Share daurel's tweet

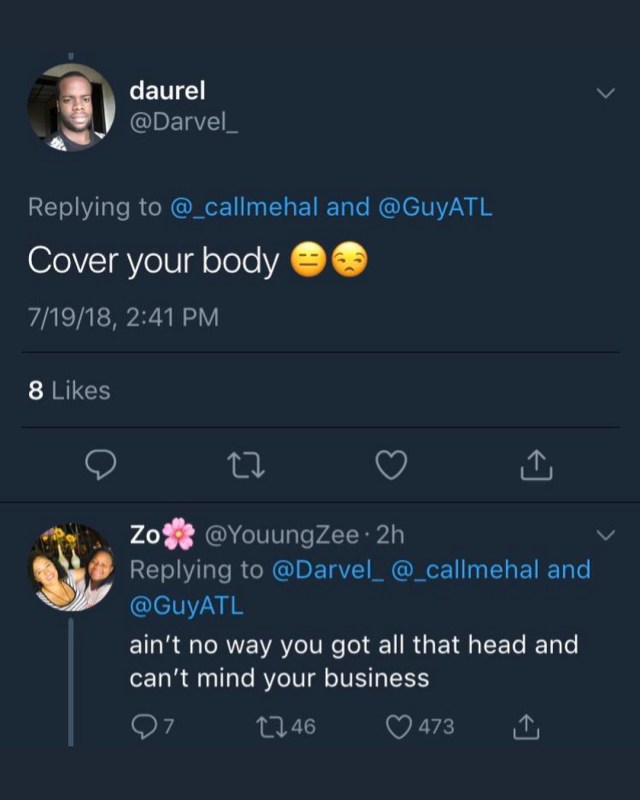tap(535, 464)
